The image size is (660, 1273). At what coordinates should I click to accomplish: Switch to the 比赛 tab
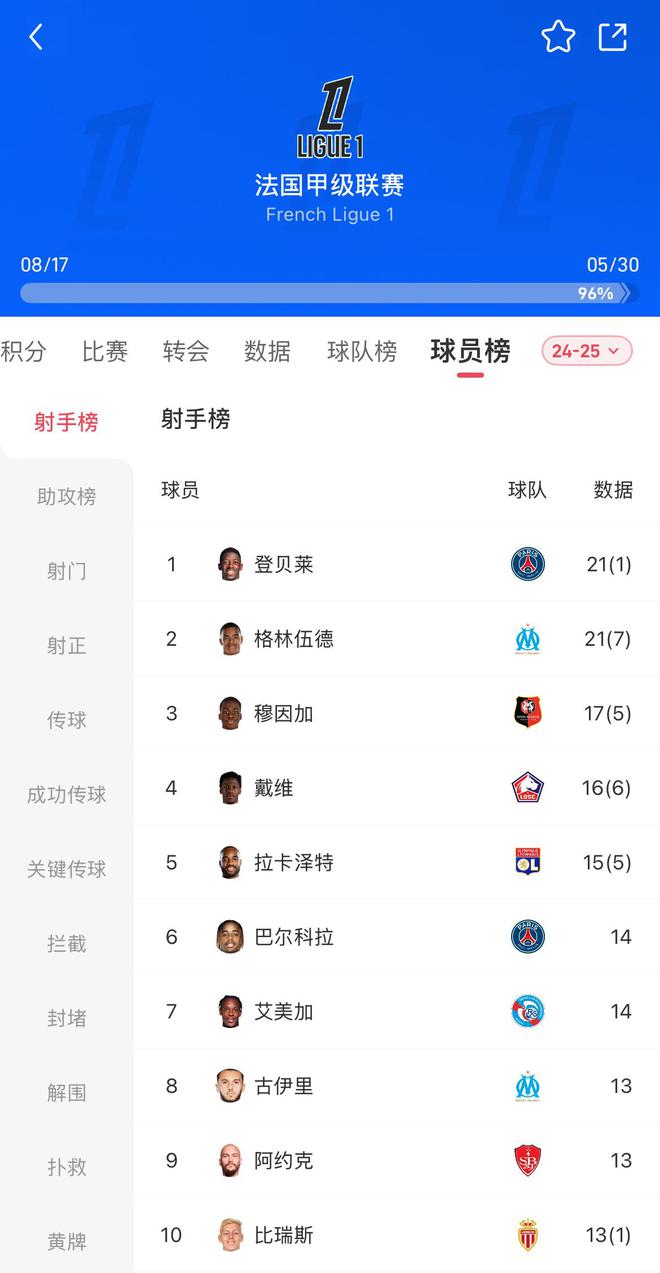(x=105, y=351)
